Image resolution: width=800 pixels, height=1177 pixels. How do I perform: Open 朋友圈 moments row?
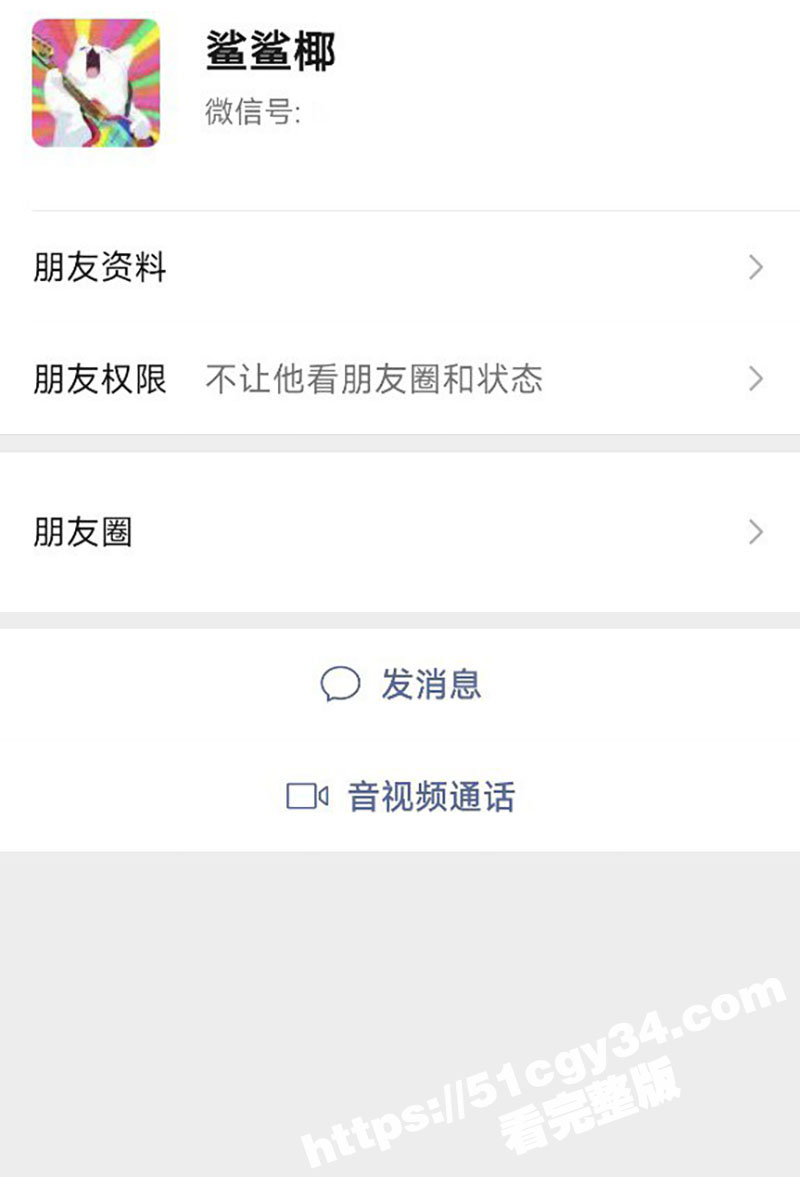click(x=400, y=532)
